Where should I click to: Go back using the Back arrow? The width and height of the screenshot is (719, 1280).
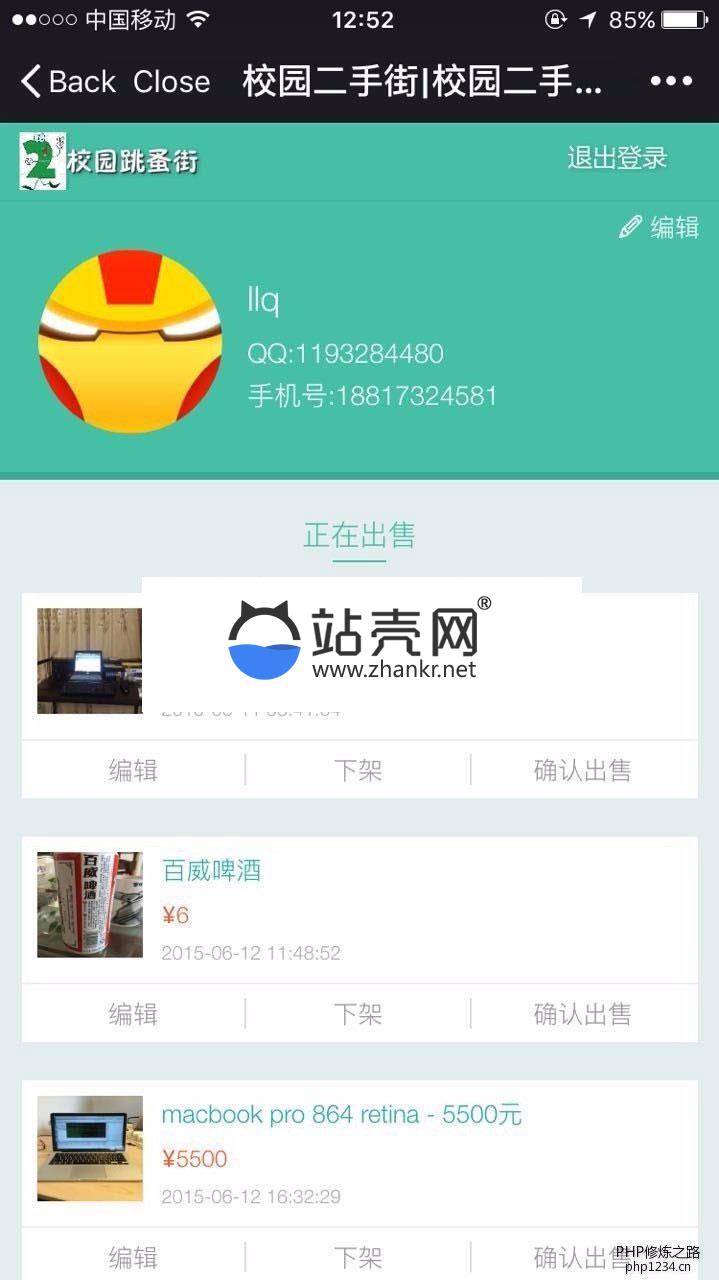click(x=68, y=82)
